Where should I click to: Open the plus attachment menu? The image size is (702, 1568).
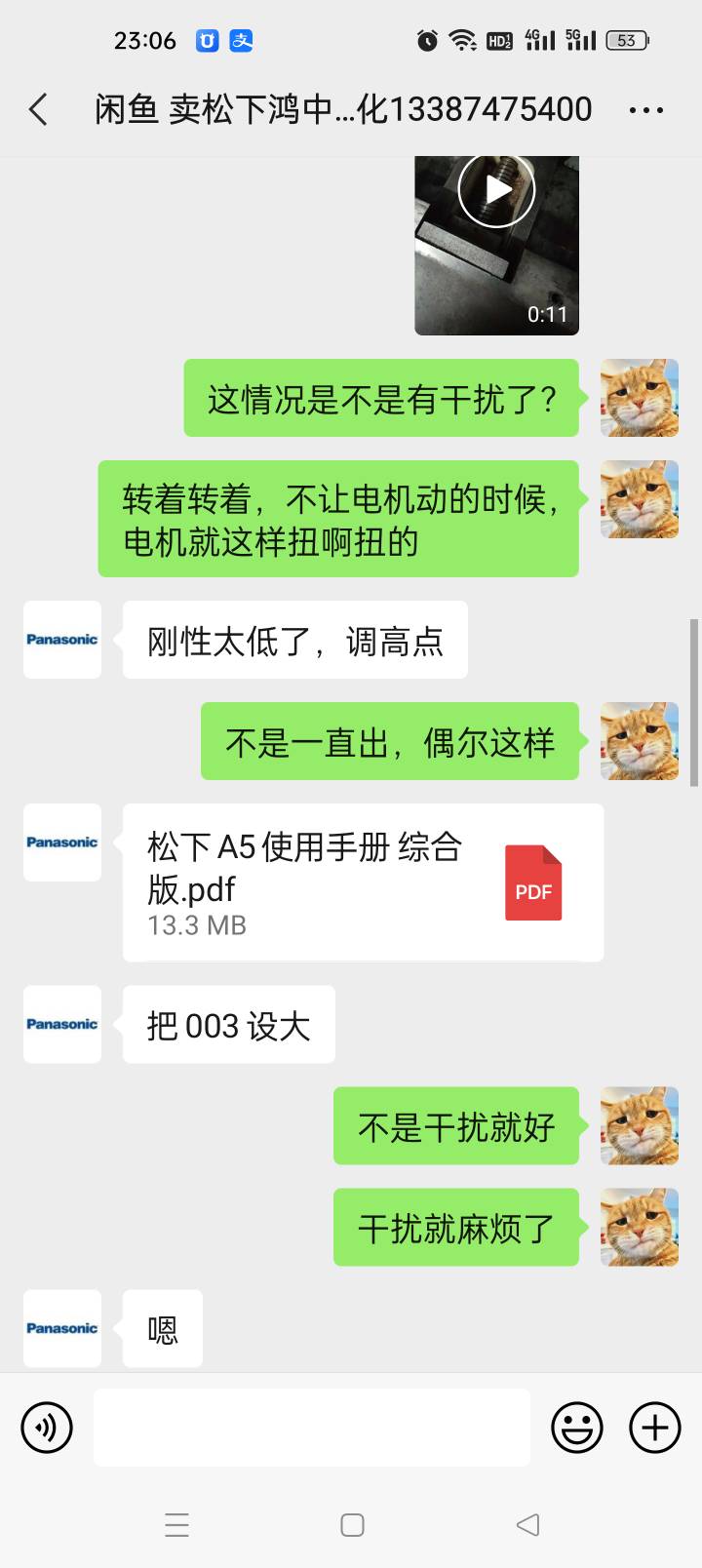[x=655, y=1428]
